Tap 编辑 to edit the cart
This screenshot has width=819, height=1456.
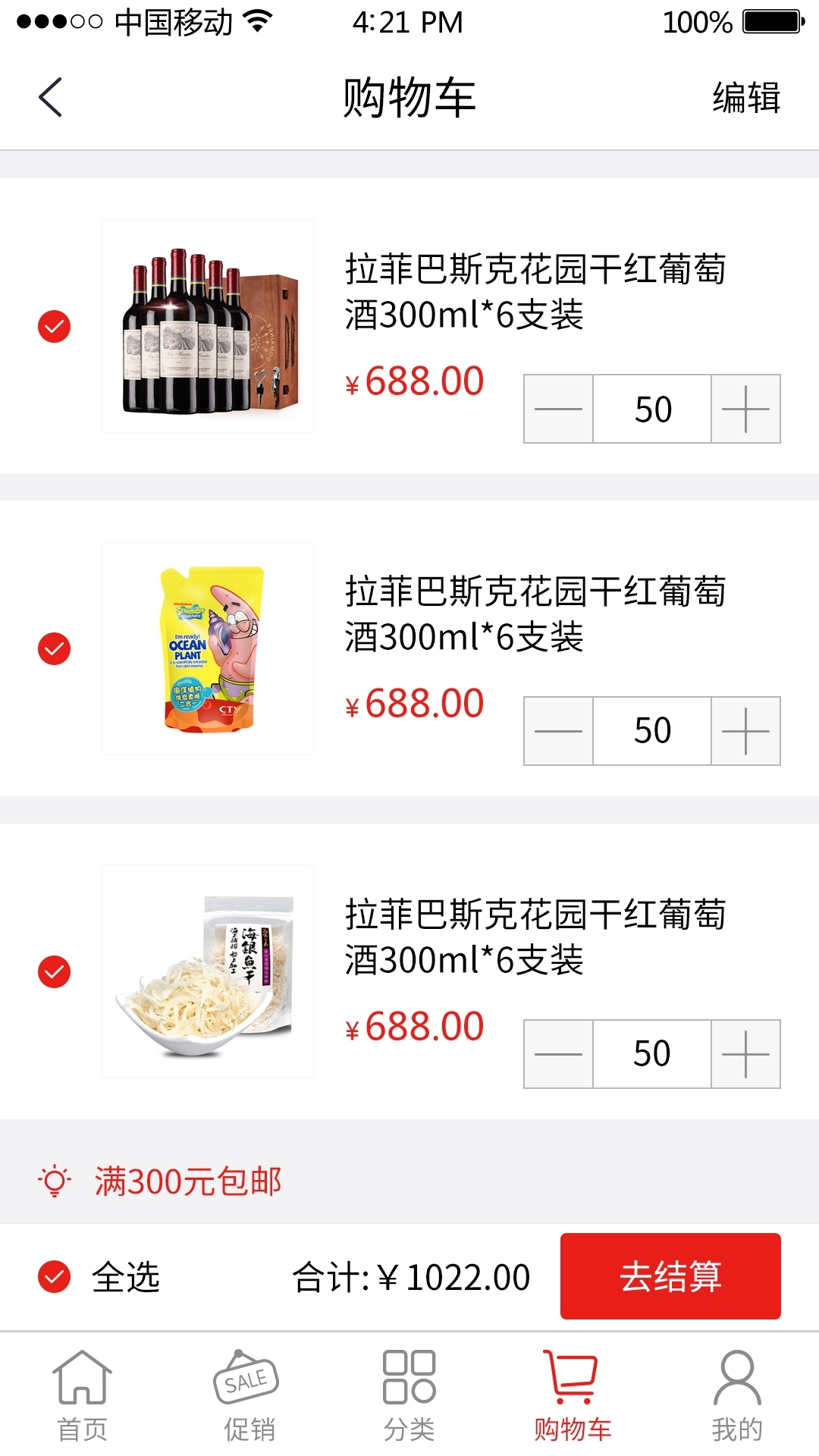(746, 98)
